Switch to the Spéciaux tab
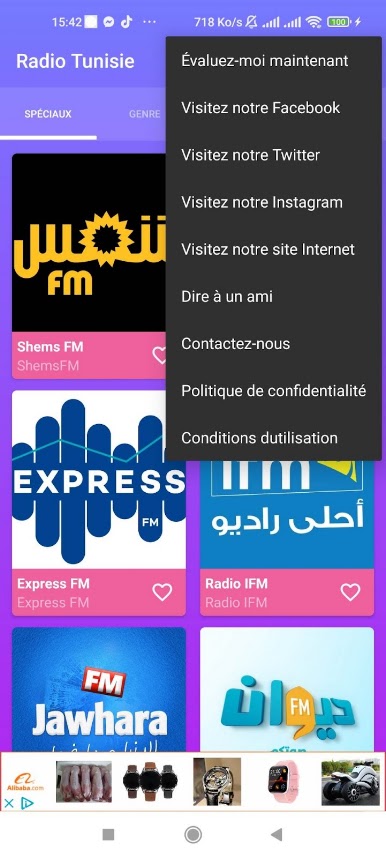The image size is (386, 858). coord(48,114)
